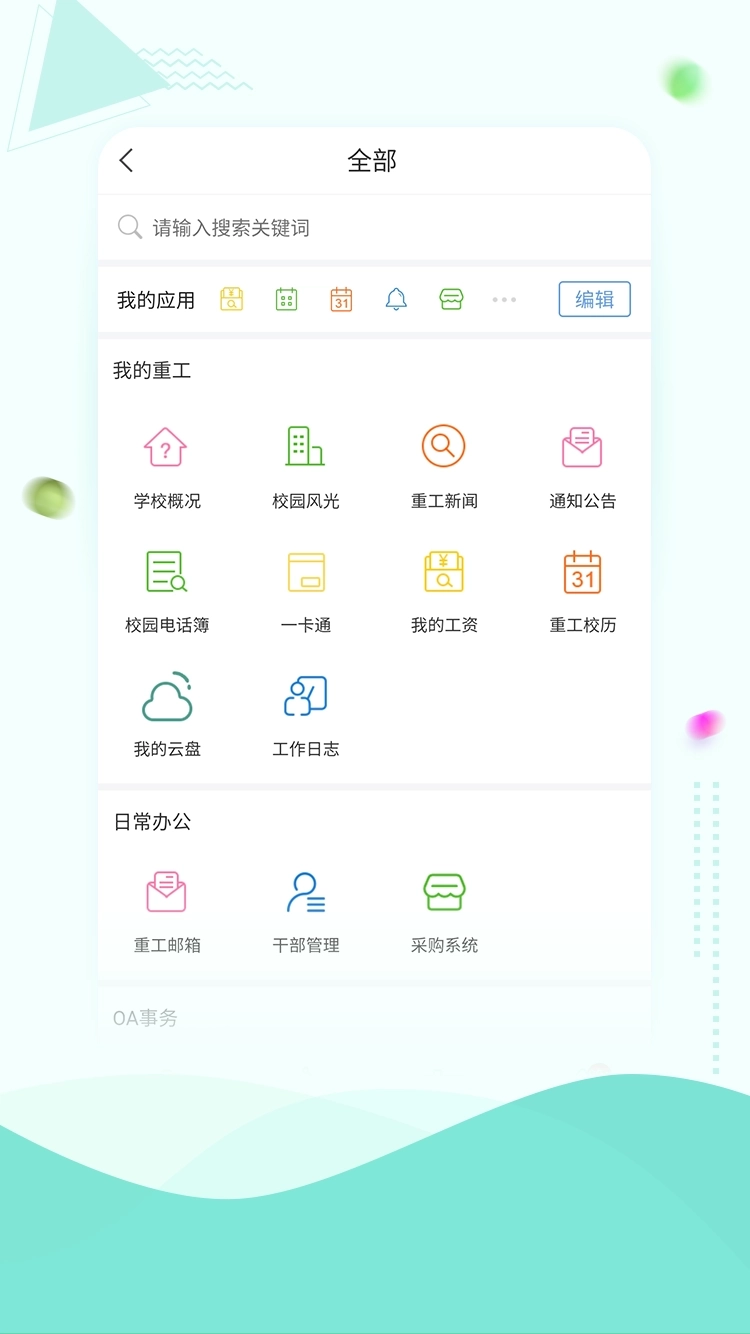Open the 学校概况 app
This screenshot has width=750, height=1334.
[x=165, y=465]
